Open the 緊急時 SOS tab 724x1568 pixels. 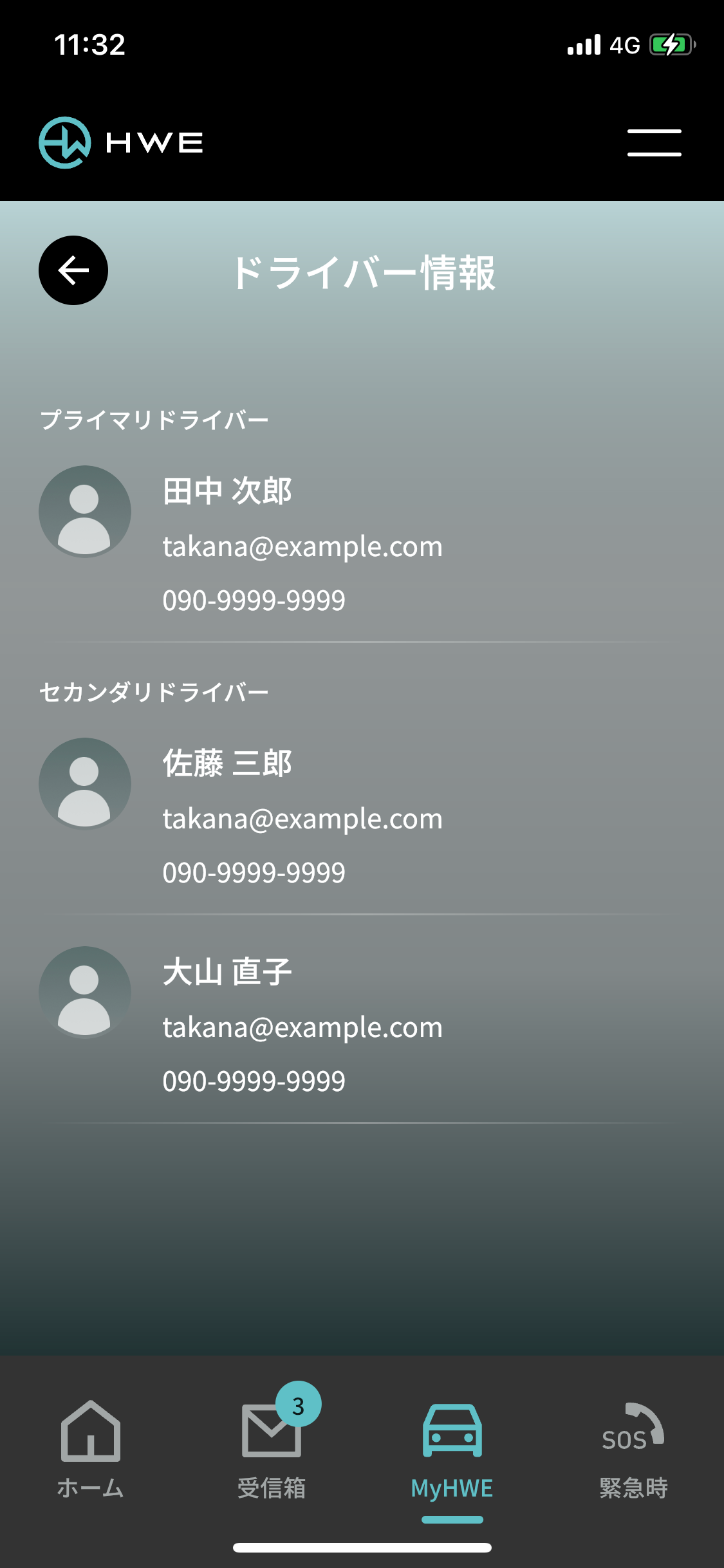click(x=633, y=1450)
